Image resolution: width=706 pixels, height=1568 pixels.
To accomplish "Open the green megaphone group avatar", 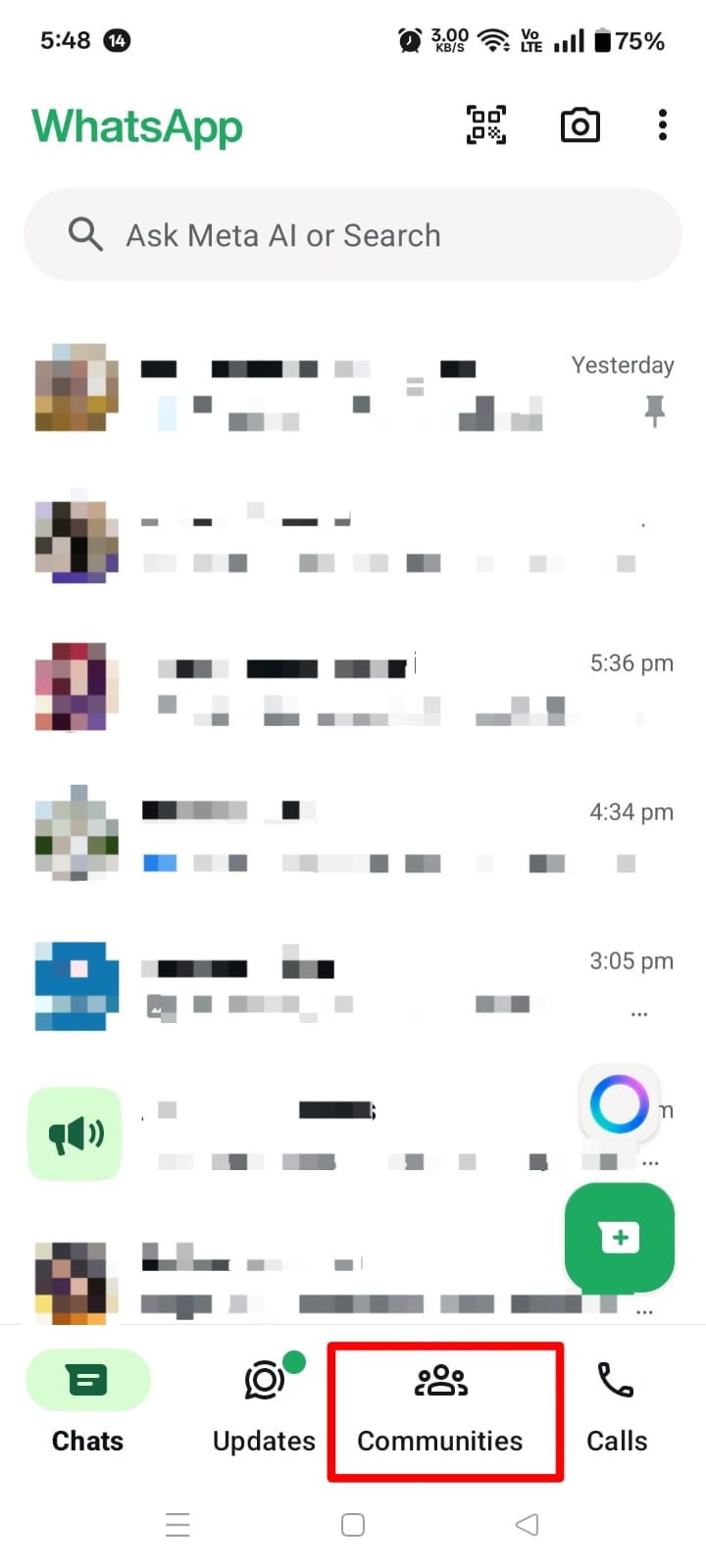I will 76,1133.
